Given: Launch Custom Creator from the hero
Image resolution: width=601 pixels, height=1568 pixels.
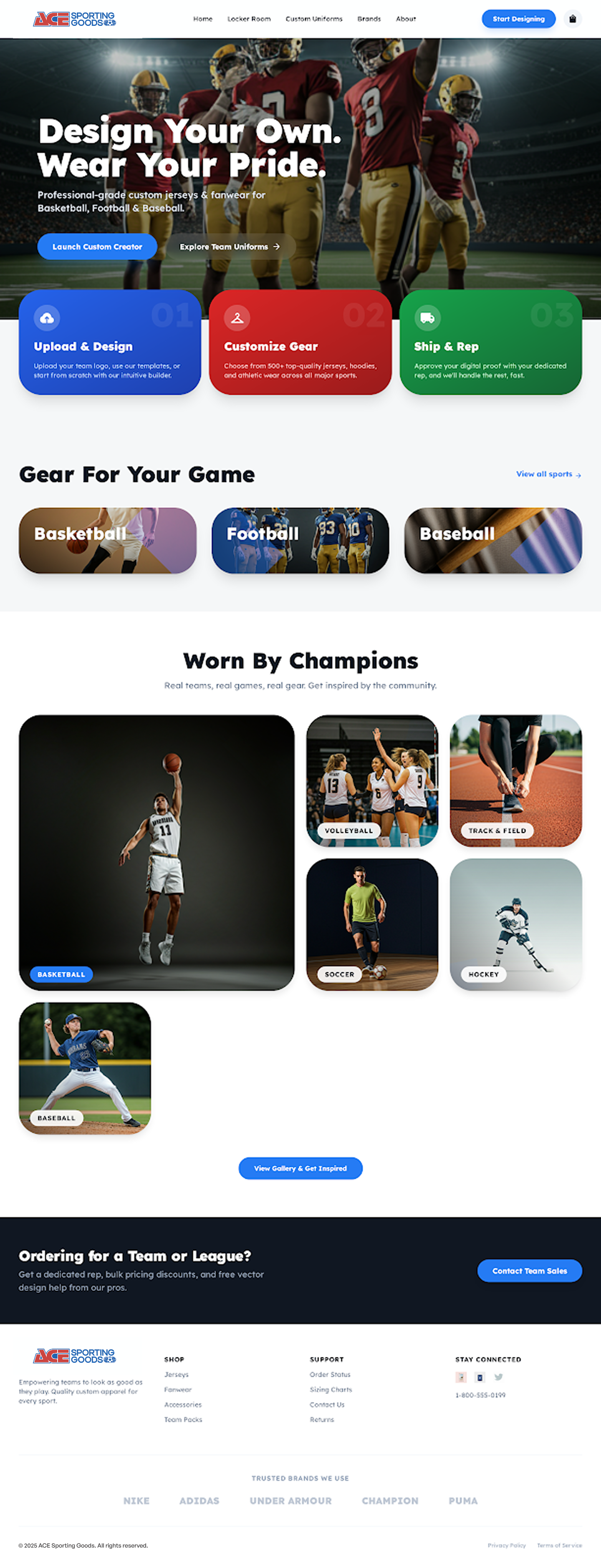Looking at the screenshot, I should (97, 247).
